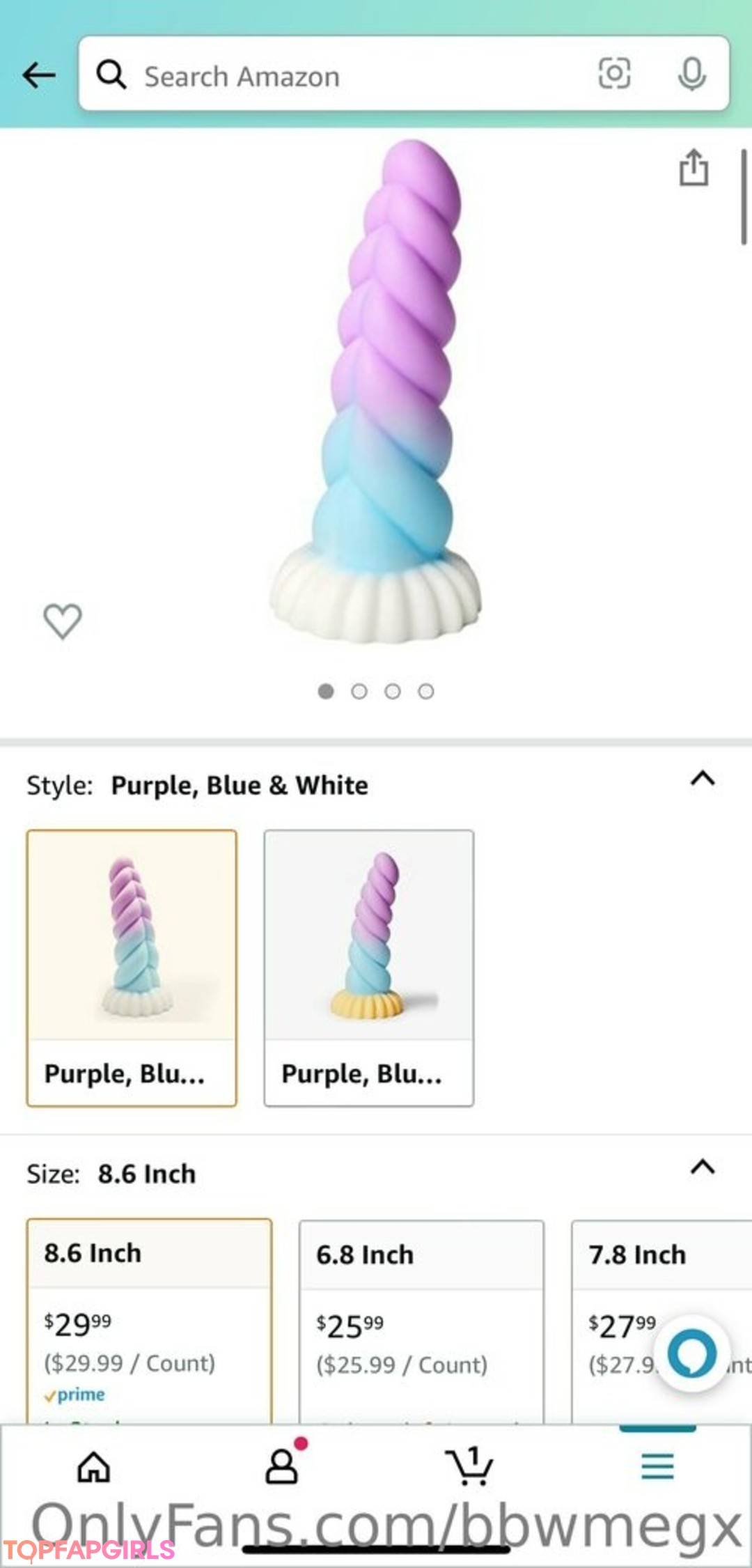Add the item to wish list heart
Viewport: 752px width, 1568px height.
pyautogui.click(x=63, y=620)
